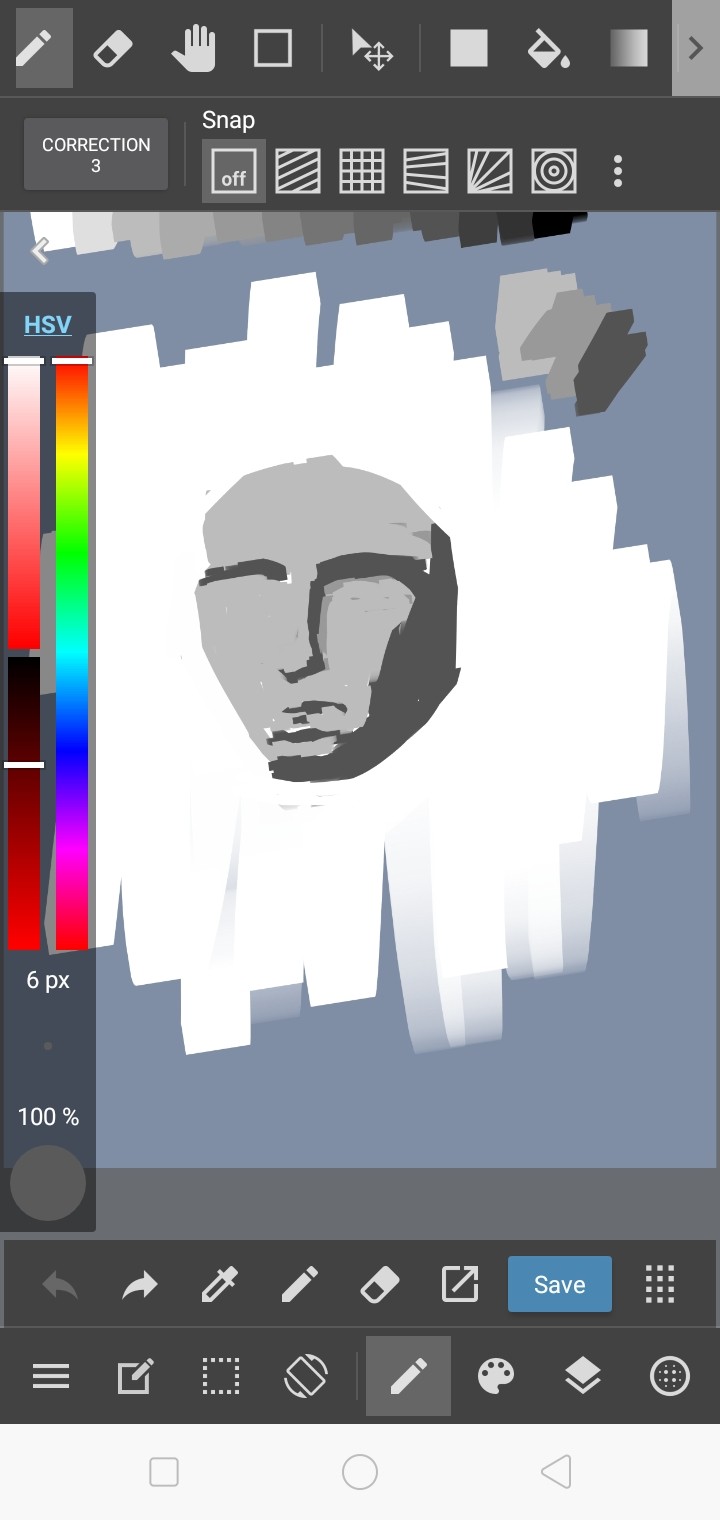This screenshot has height=1520, width=720.
Task: Turn snap off
Action: pyautogui.click(x=233, y=171)
